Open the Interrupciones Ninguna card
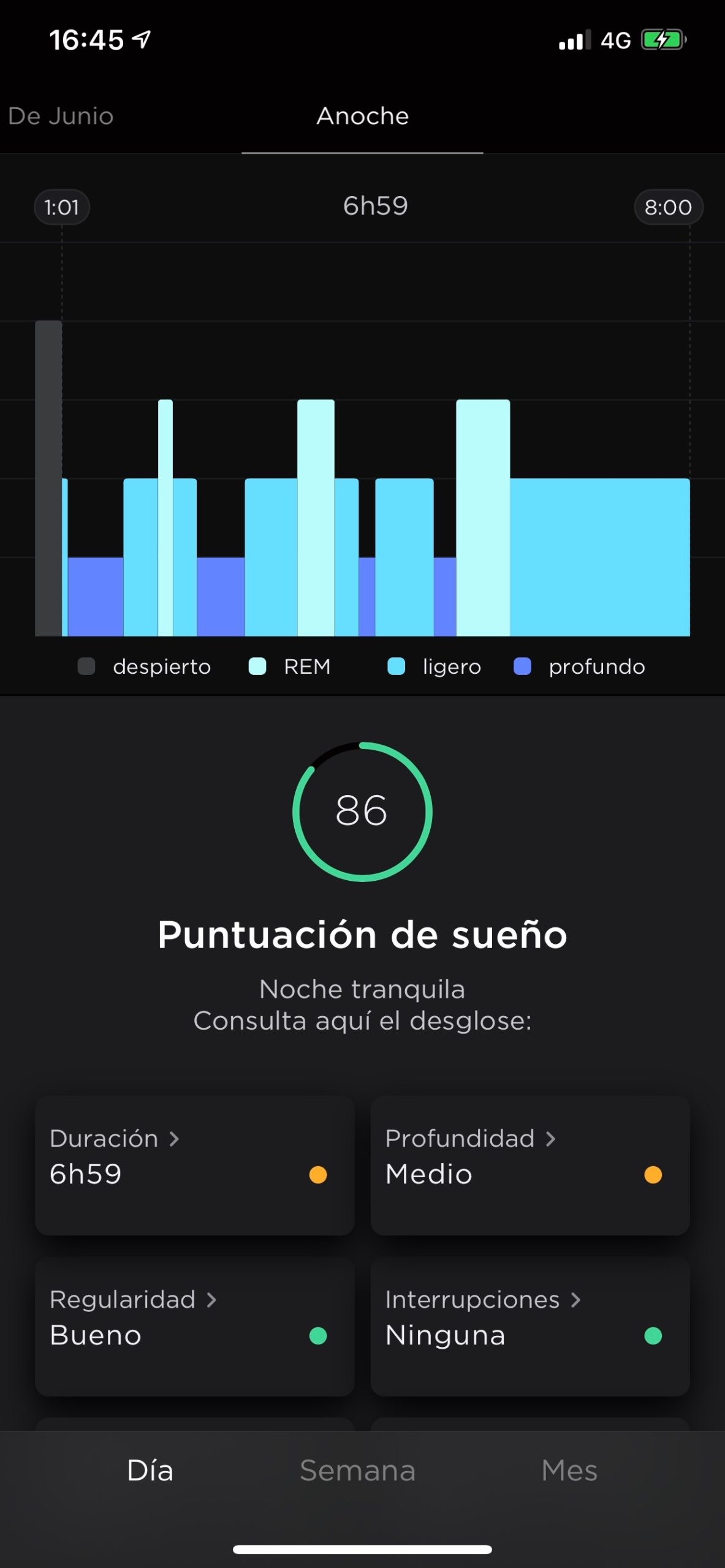This screenshot has height=1568, width=725. pyautogui.click(x=530, y=1326)
